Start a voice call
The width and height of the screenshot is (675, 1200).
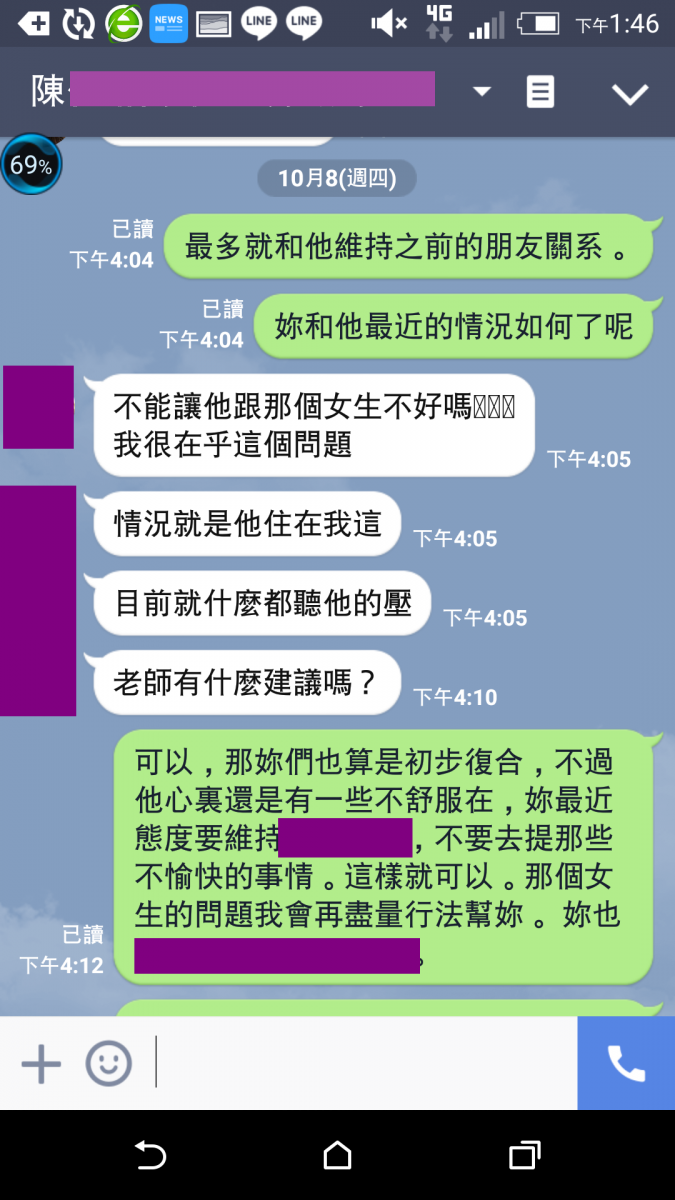tap(626, 1063)
